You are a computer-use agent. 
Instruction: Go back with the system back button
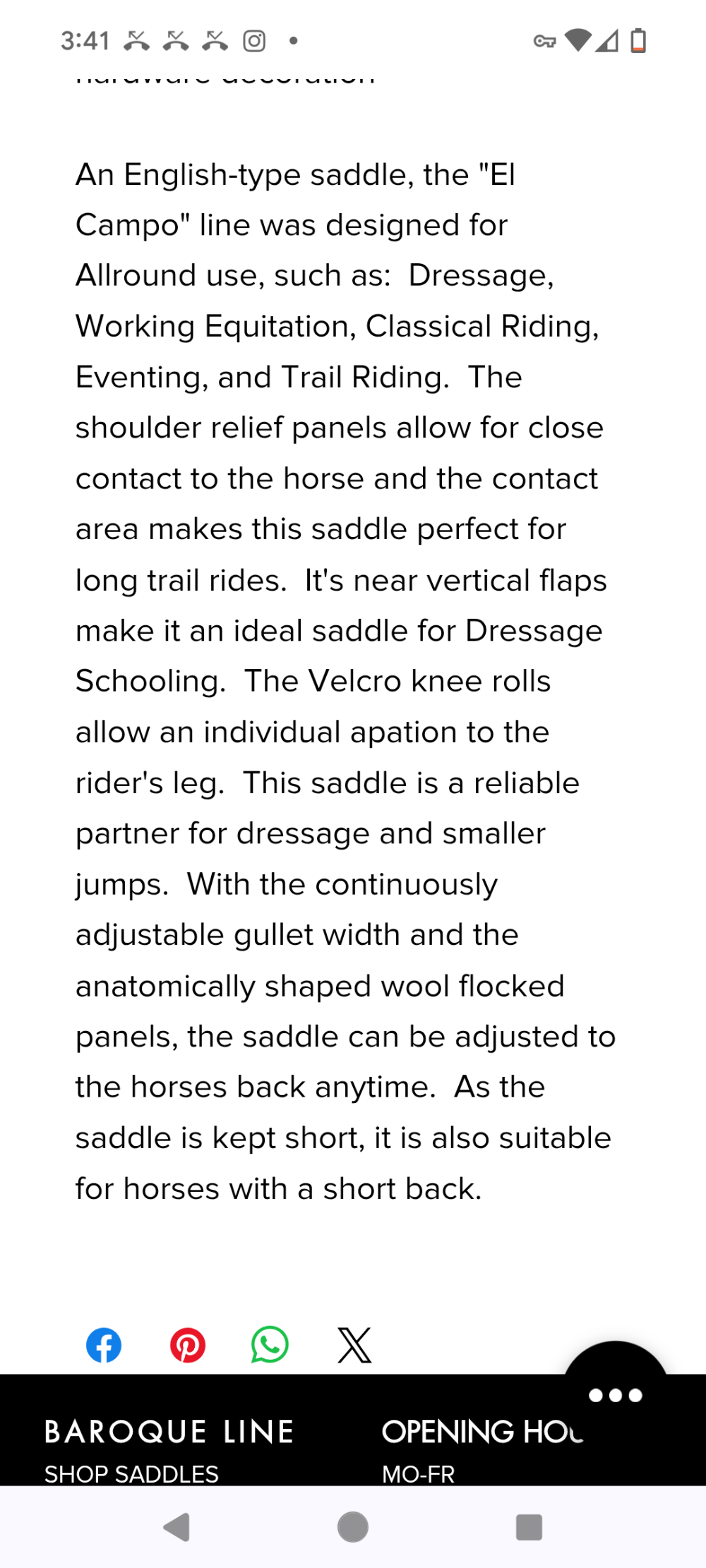176,1528
